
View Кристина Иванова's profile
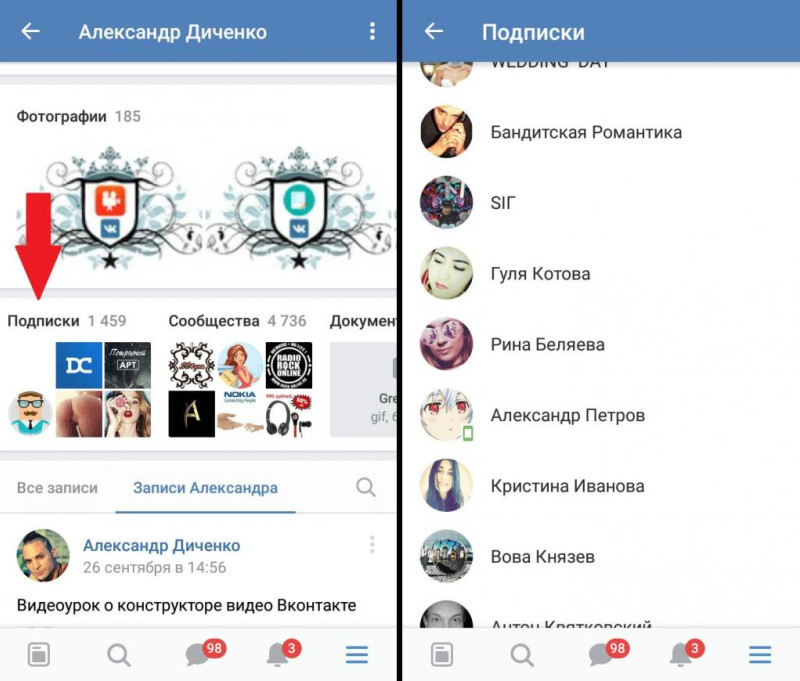(567, 486)
